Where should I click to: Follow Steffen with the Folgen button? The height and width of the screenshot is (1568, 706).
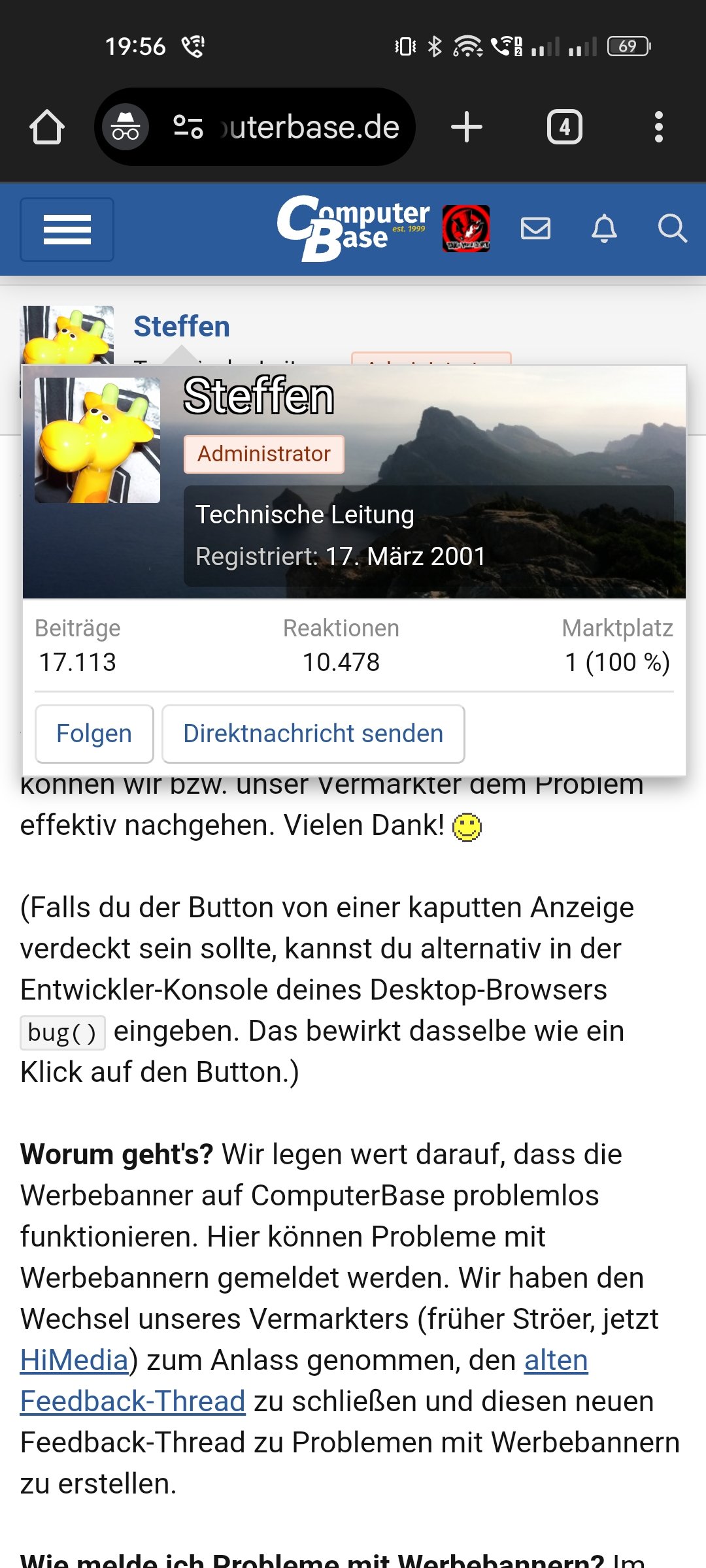(x=94, y=733)
